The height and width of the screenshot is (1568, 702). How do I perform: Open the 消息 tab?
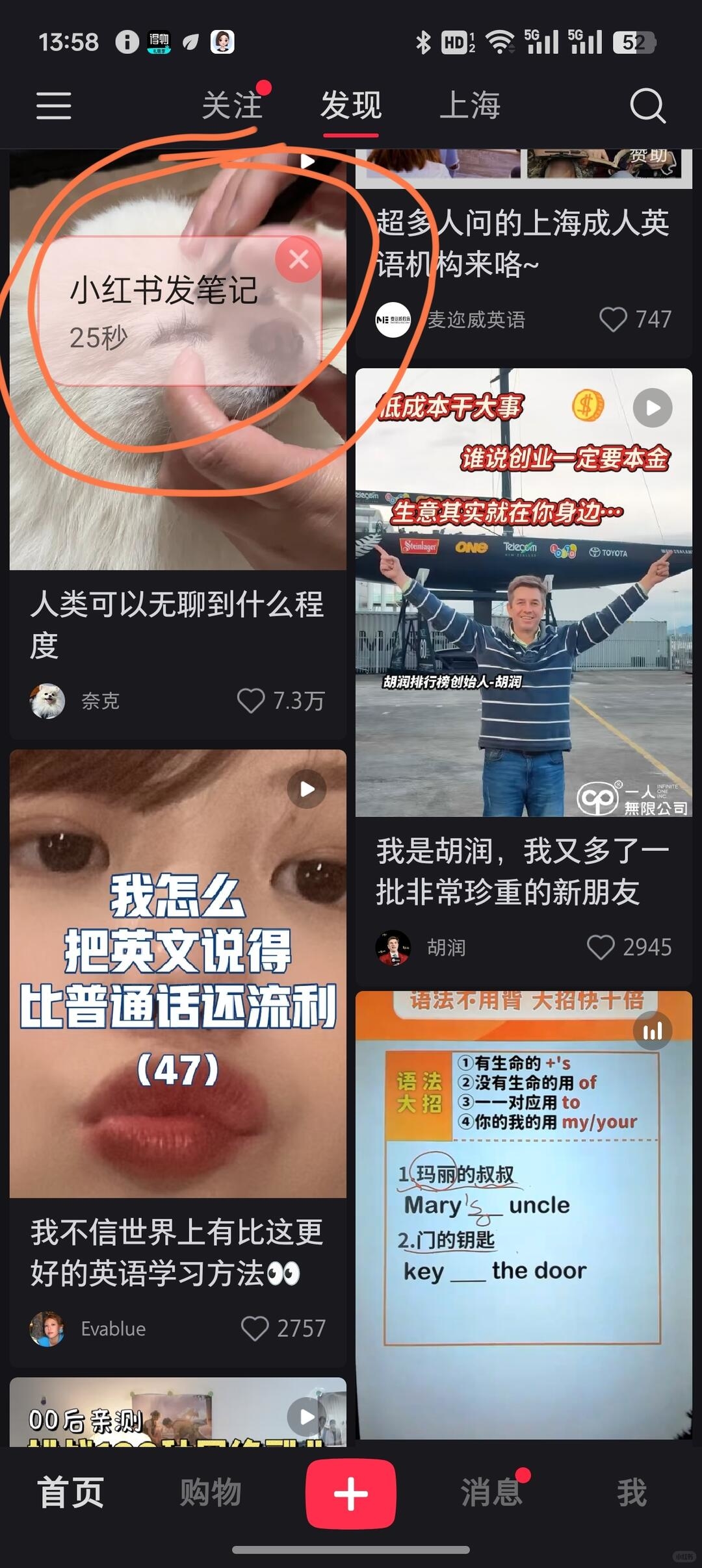(491, 1492)
